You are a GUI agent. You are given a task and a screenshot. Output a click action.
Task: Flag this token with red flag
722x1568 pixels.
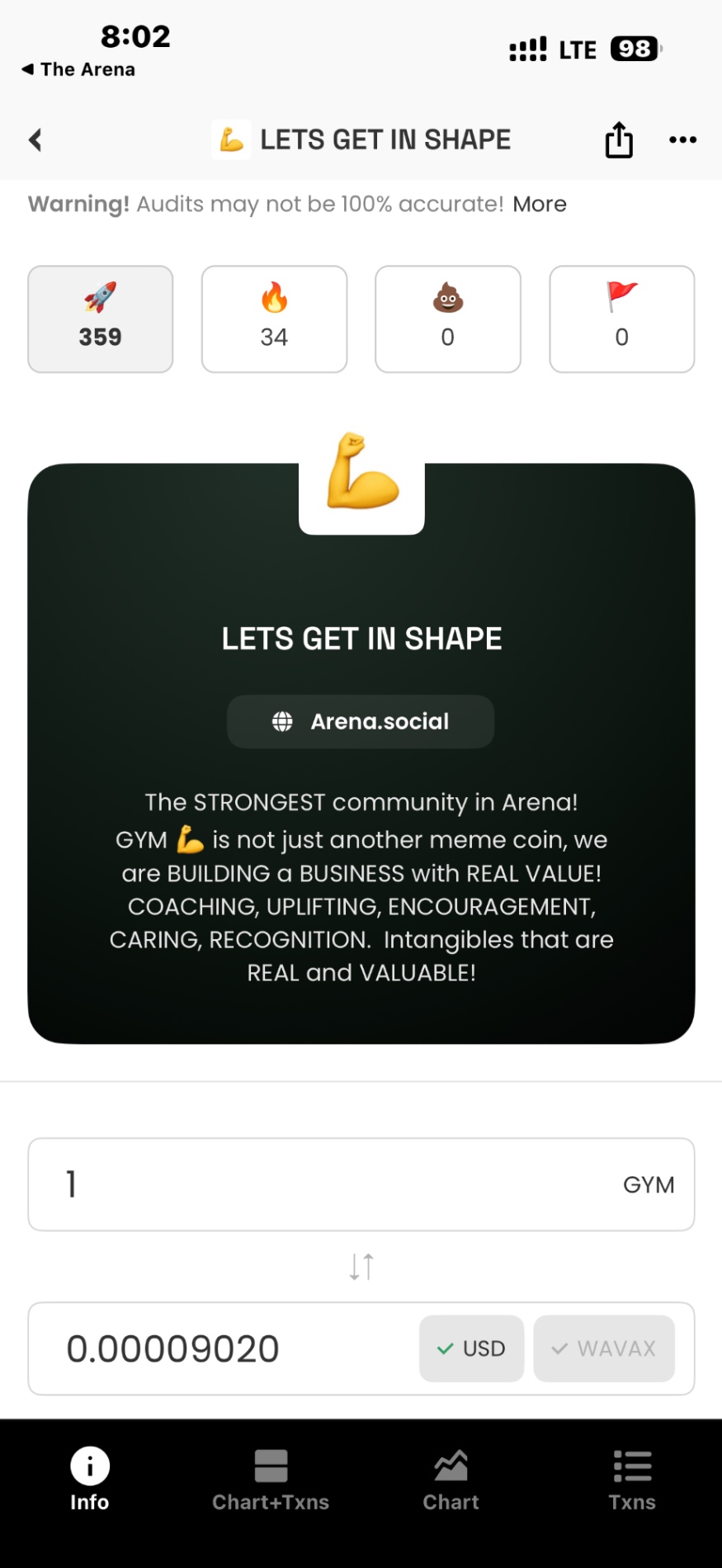pos(621,319)
